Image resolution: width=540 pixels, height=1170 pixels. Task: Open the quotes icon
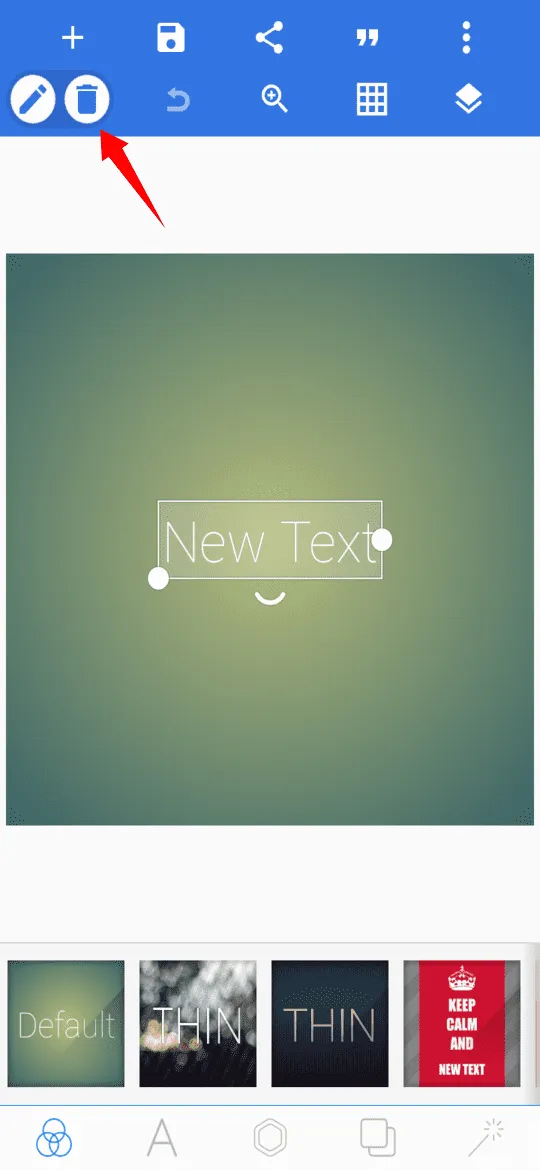368,37
